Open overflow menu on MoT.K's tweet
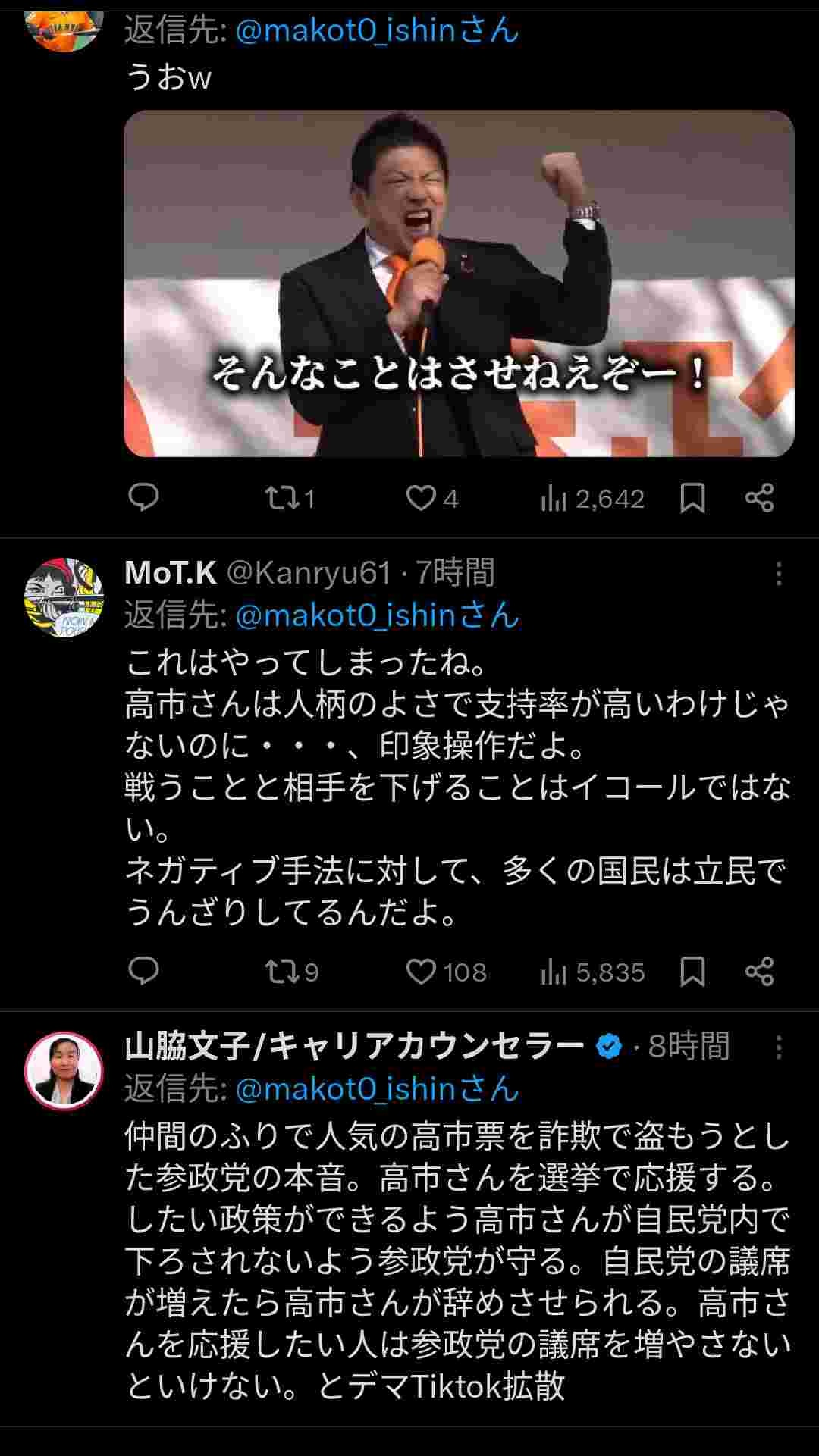The height and width of the screenshot is (1456, 819). pos(778,574)
